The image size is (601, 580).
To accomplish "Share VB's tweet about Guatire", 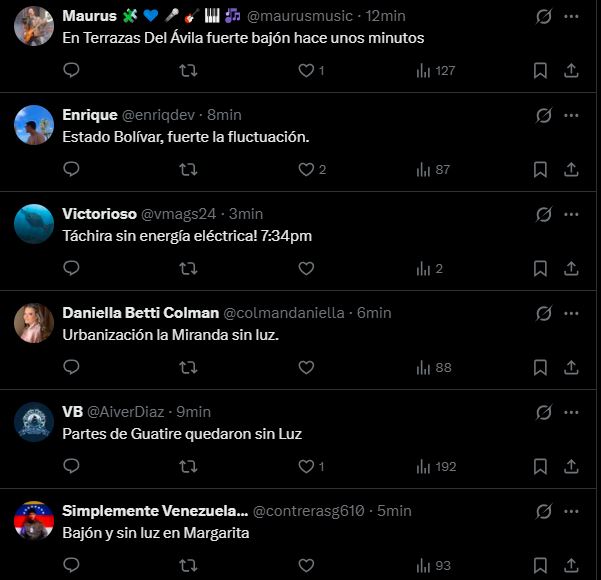I will pyautogui.click(x=571, y=467).
